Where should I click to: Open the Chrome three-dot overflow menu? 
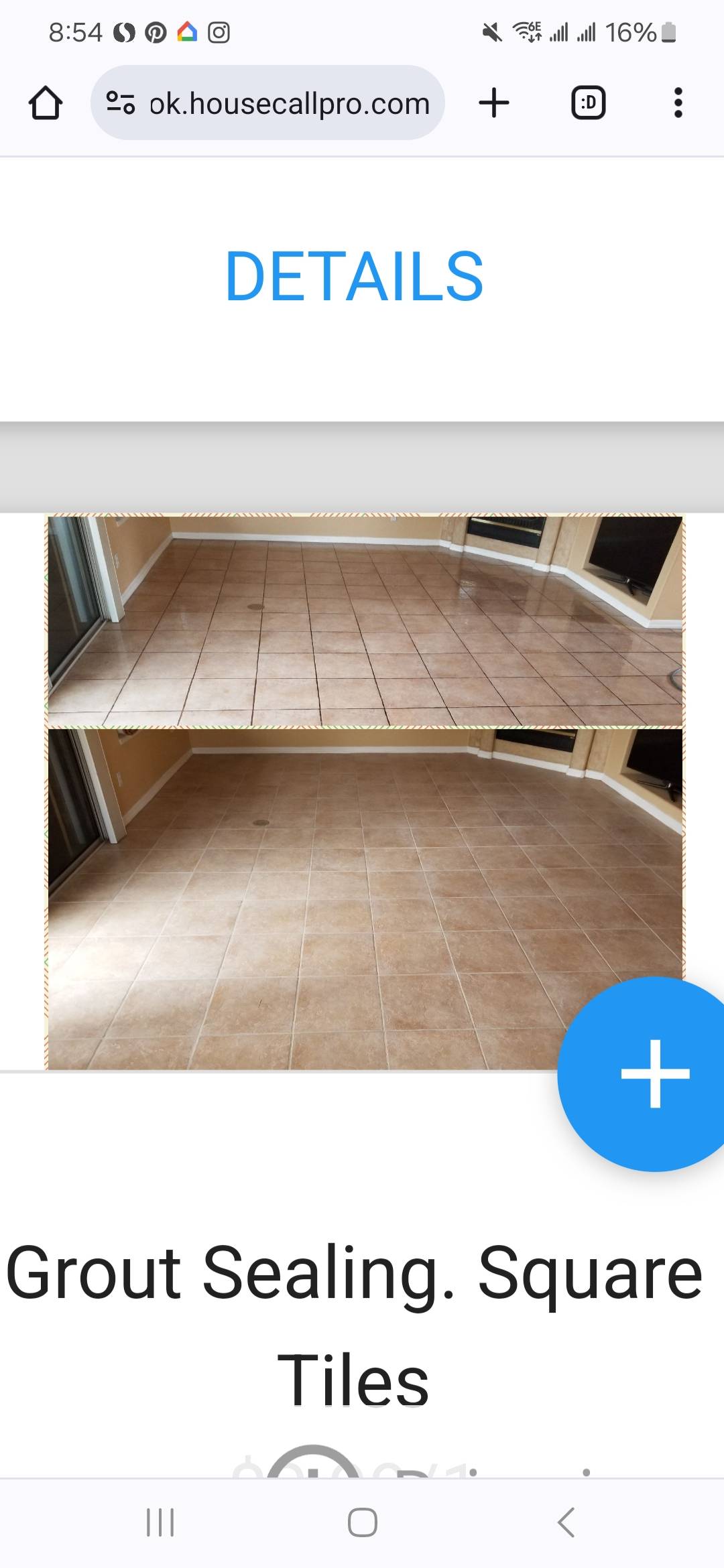[677, 103]
